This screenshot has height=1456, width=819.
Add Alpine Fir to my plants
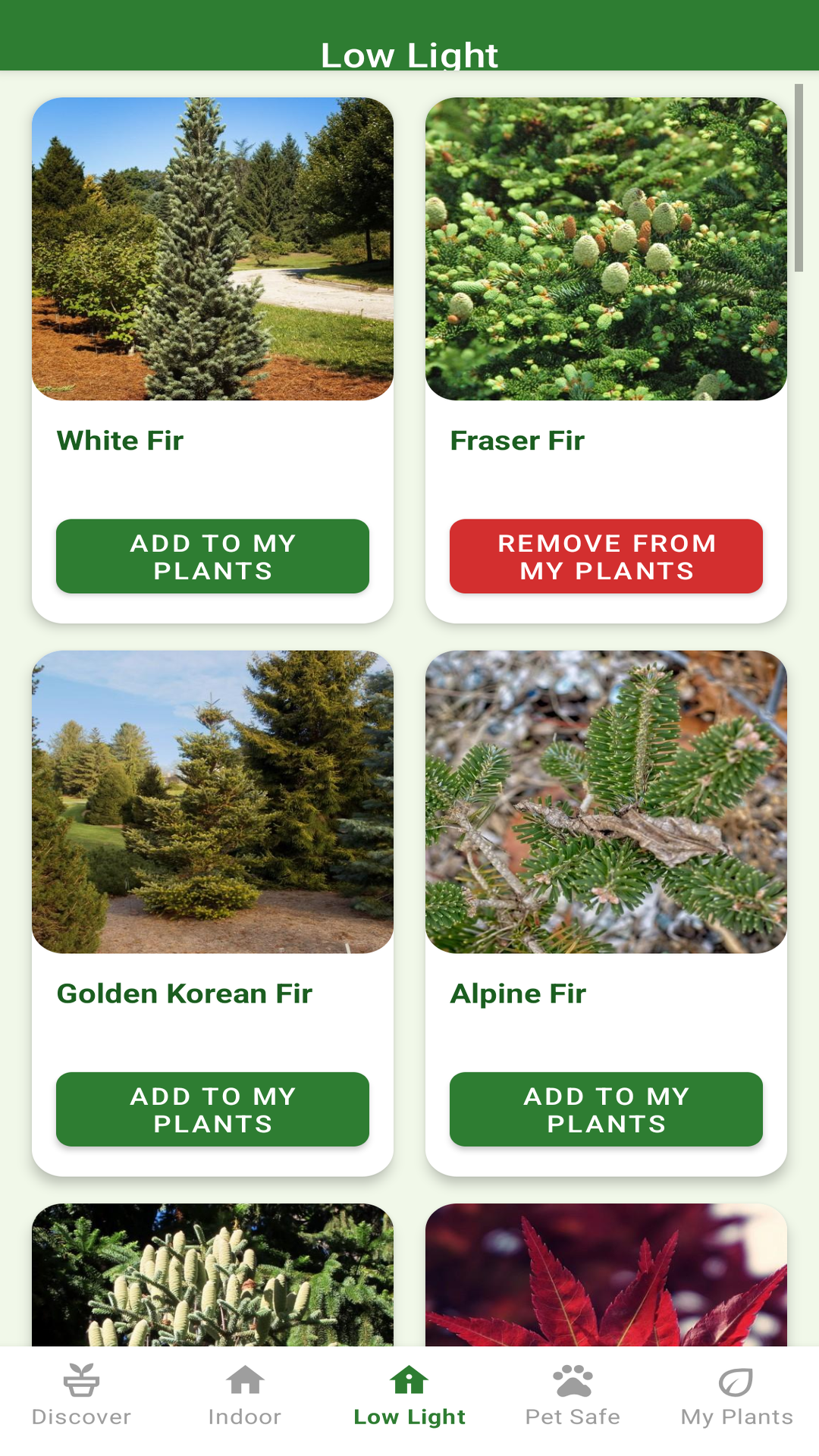pyautogui.click(x=606, y=1109)
